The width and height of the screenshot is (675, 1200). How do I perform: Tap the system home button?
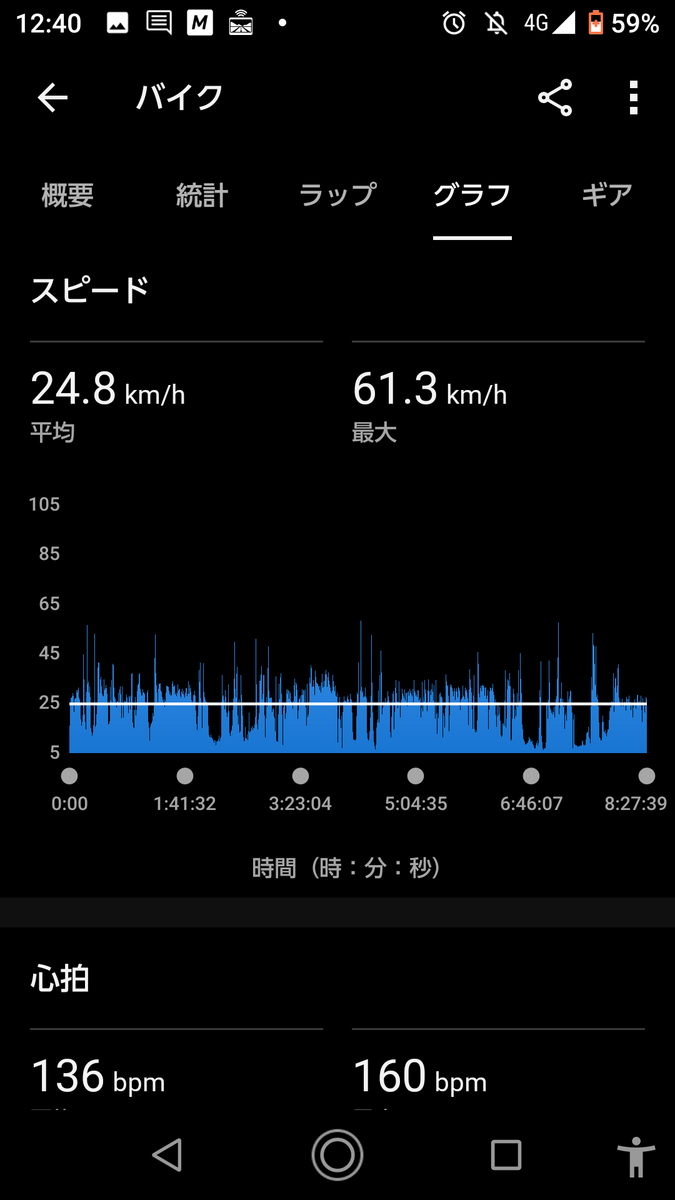[x=337, y=1155]
